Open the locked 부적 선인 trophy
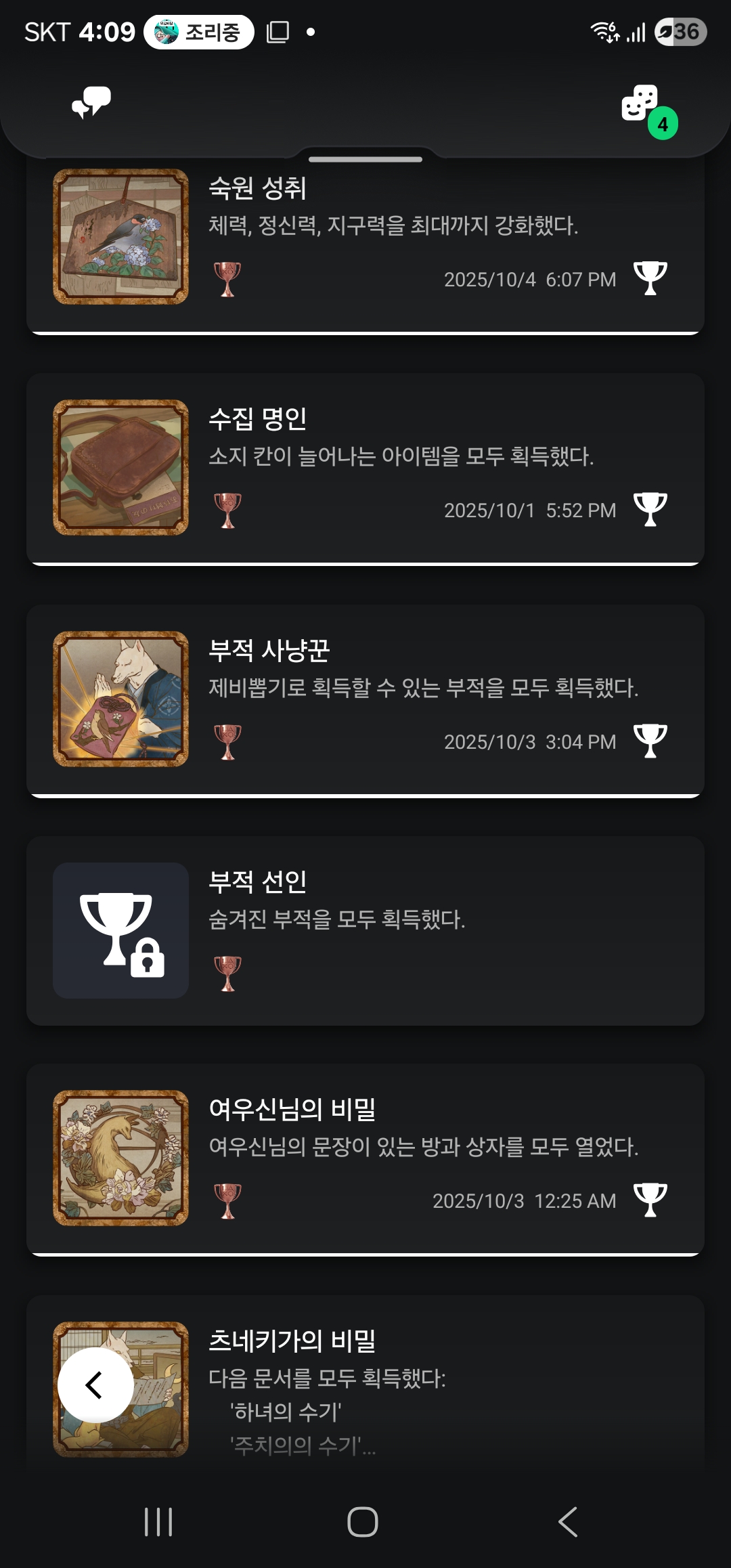The image size is (731, 1568). [365, 930]
